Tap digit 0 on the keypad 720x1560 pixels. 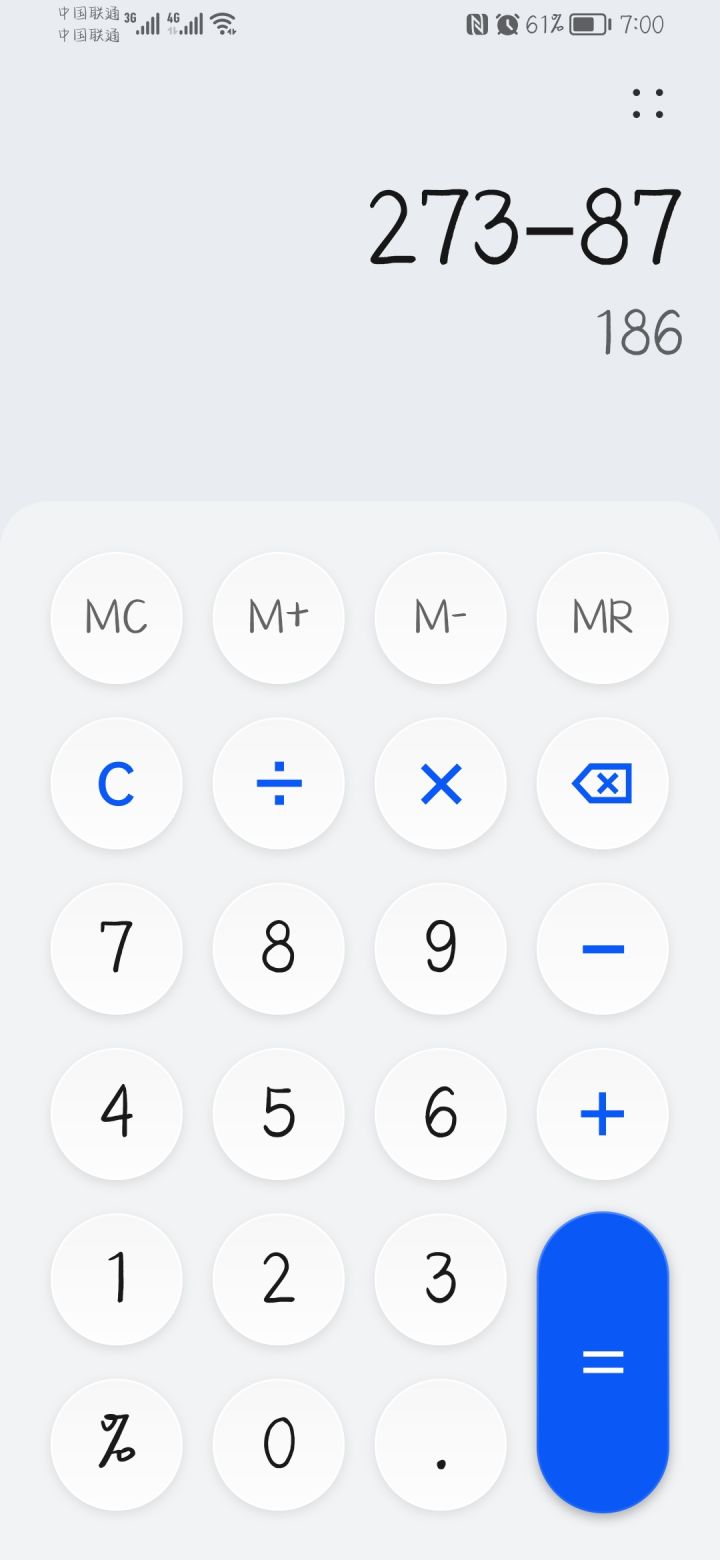pyautogui.click(x=279, y=1444)
